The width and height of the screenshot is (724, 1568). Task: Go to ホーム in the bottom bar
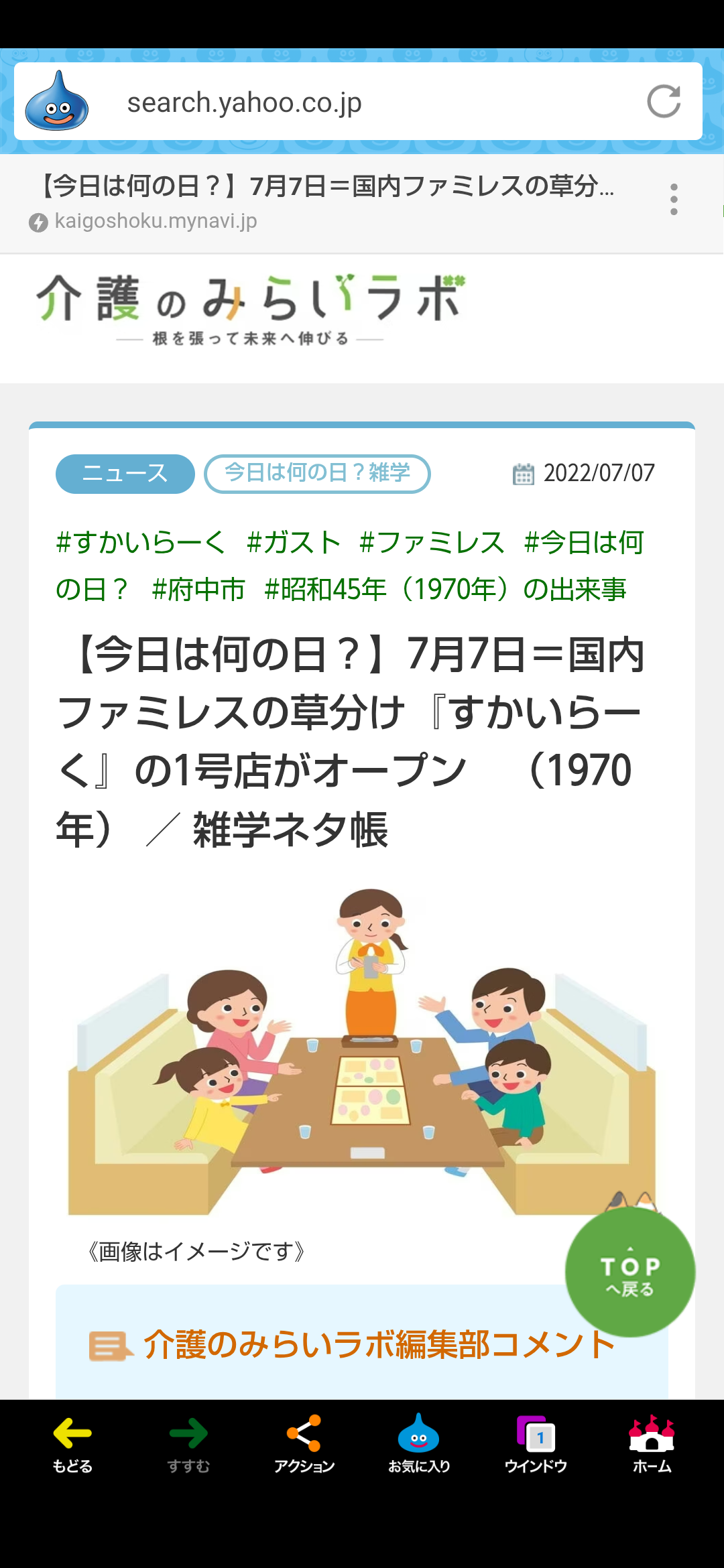point(652,1444)
